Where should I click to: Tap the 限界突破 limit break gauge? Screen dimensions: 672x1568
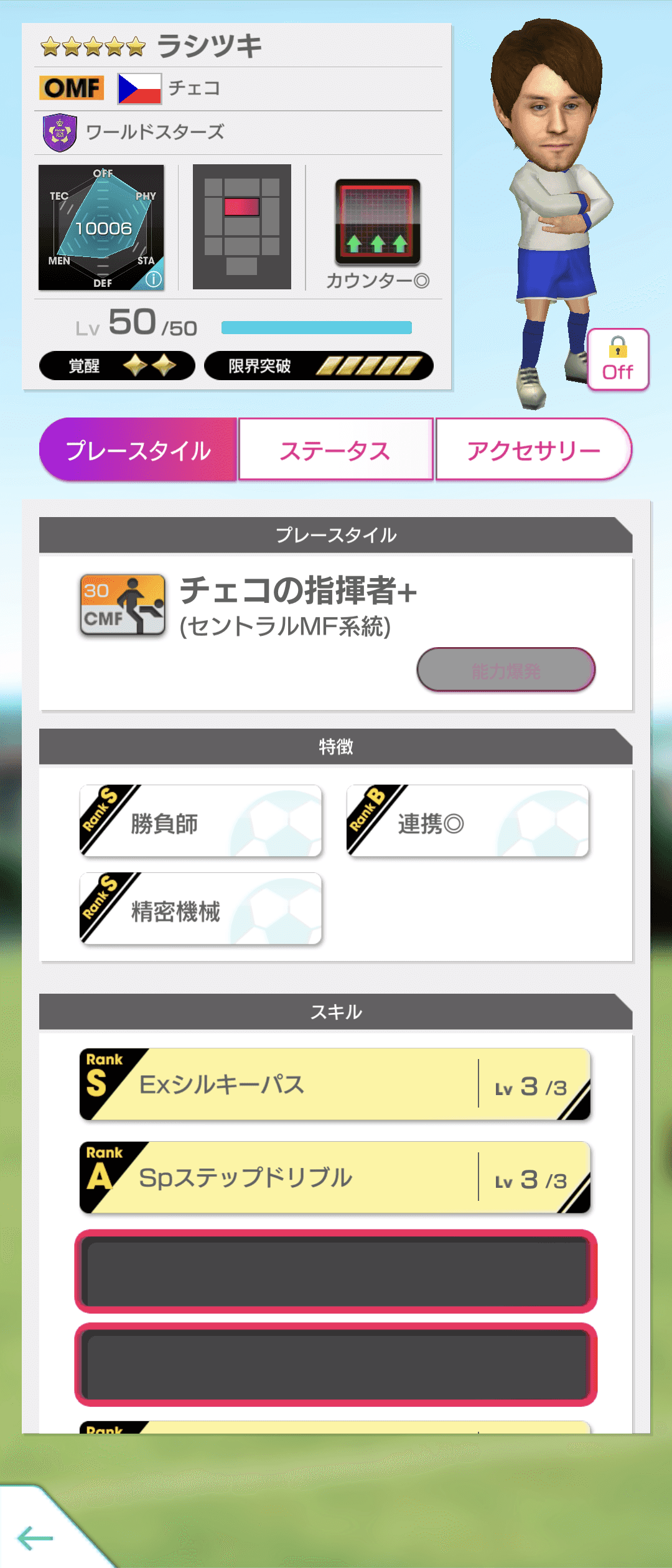click(317, 367)
